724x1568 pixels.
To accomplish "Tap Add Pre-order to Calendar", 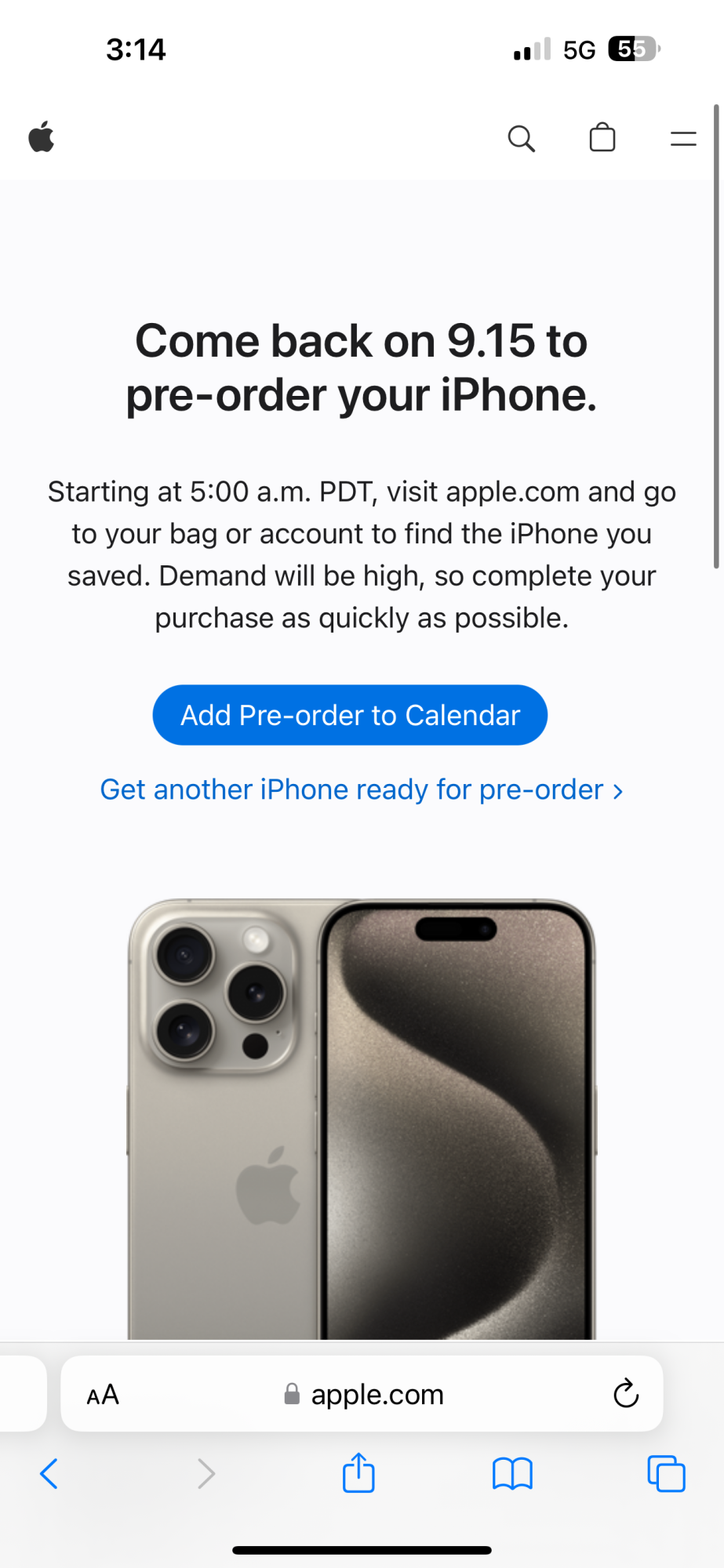I will (x=350, y=715).
